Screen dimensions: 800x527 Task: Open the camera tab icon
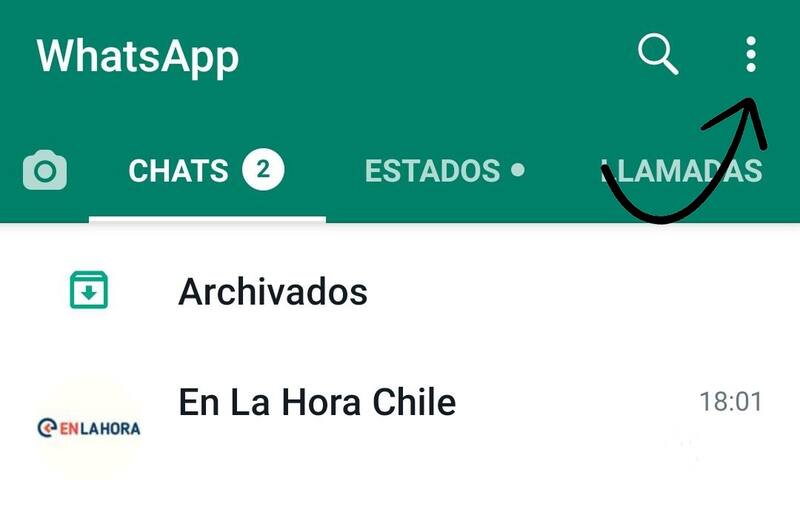(45, 171)
